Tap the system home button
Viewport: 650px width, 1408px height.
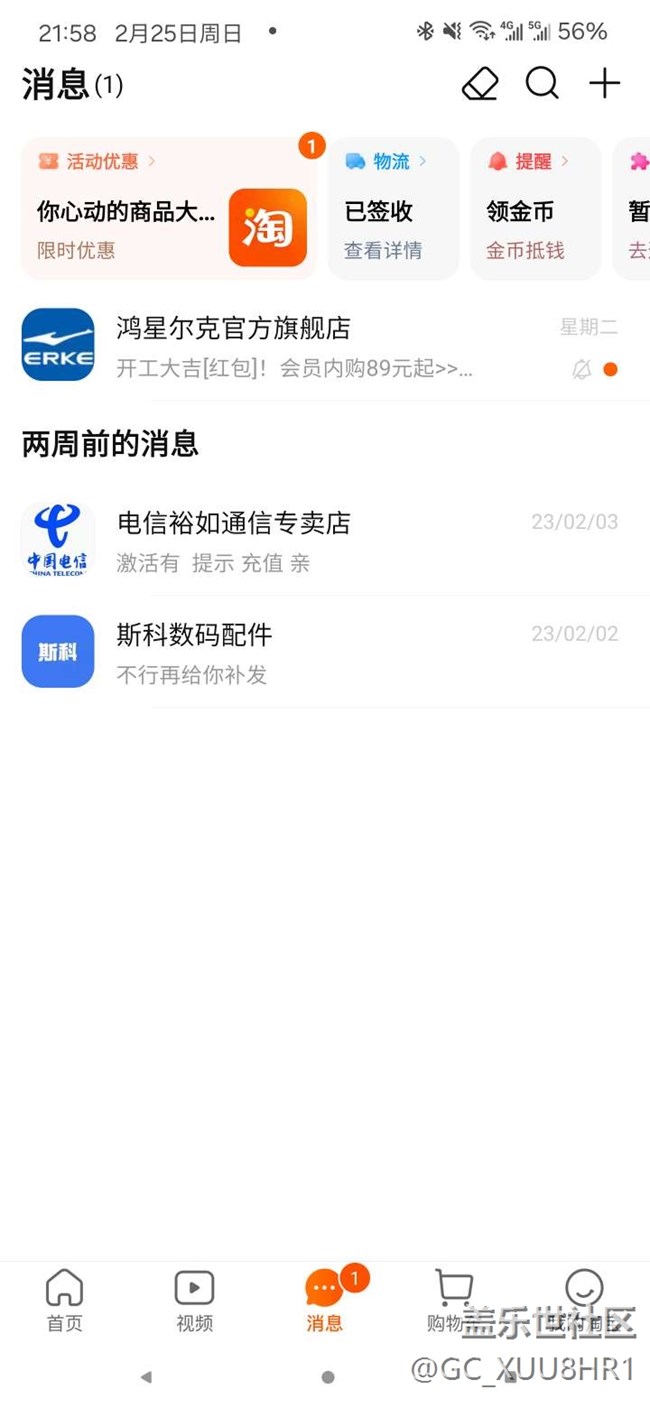click(x=327, y=1377)
